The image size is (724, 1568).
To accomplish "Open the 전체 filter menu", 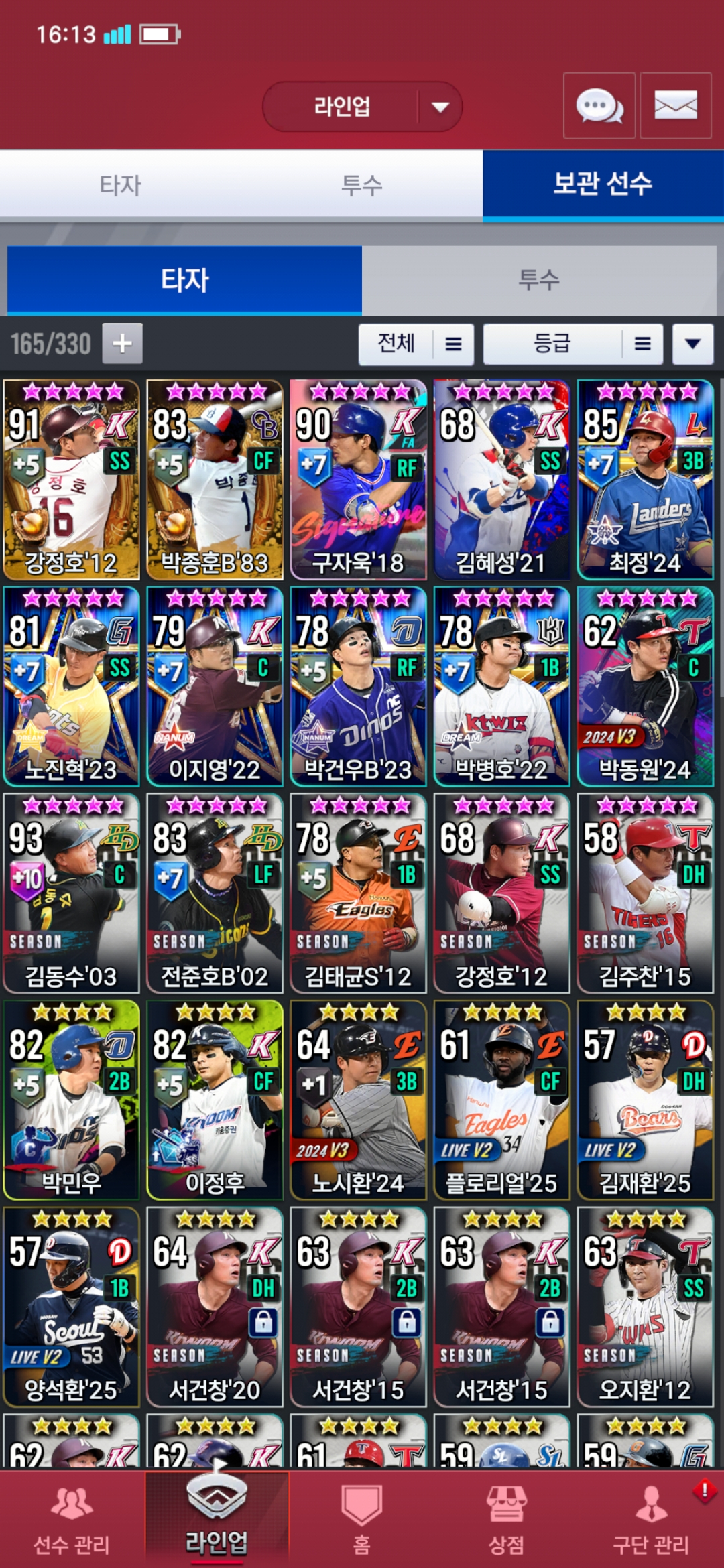I will pos(416,344).
